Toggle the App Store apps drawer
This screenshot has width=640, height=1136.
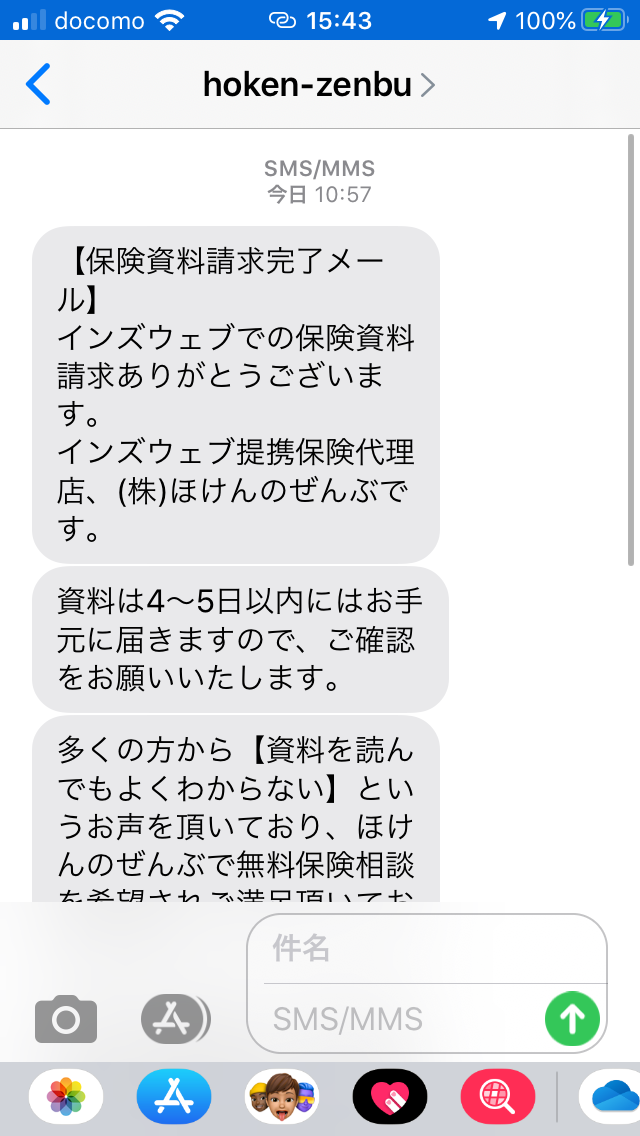tap(175, 1020)
